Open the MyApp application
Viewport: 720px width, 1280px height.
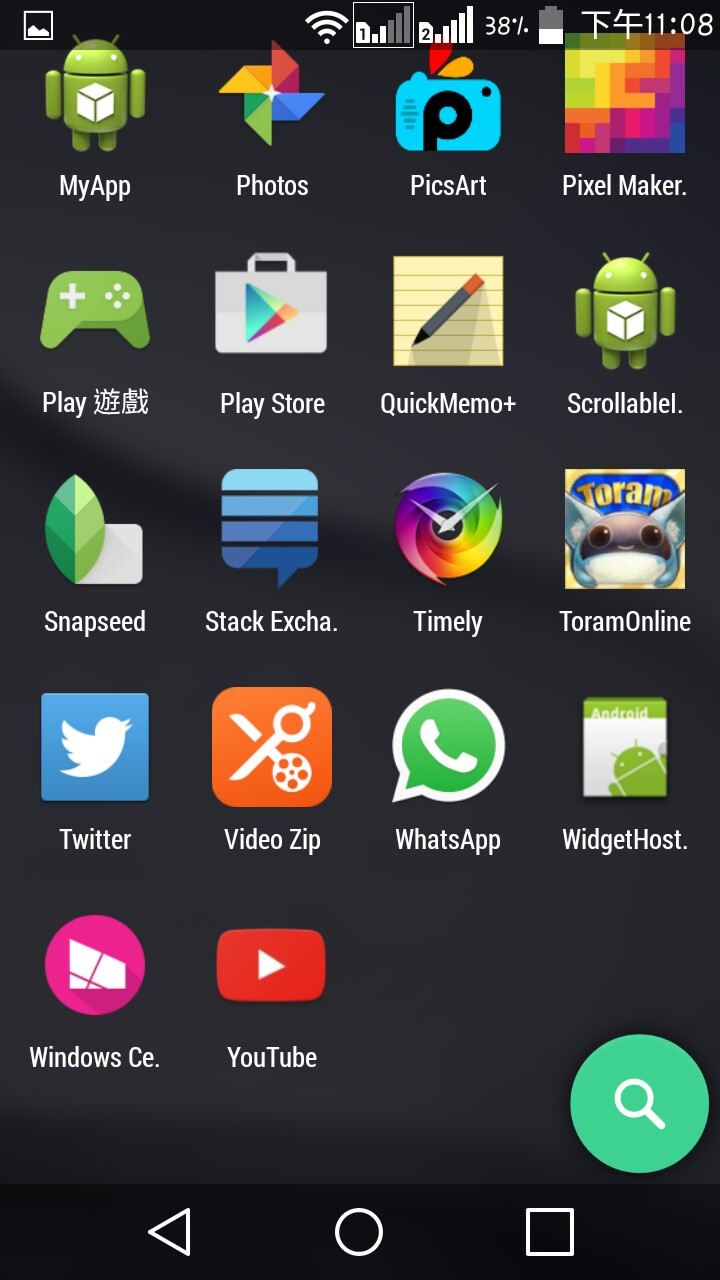[95, 100]
